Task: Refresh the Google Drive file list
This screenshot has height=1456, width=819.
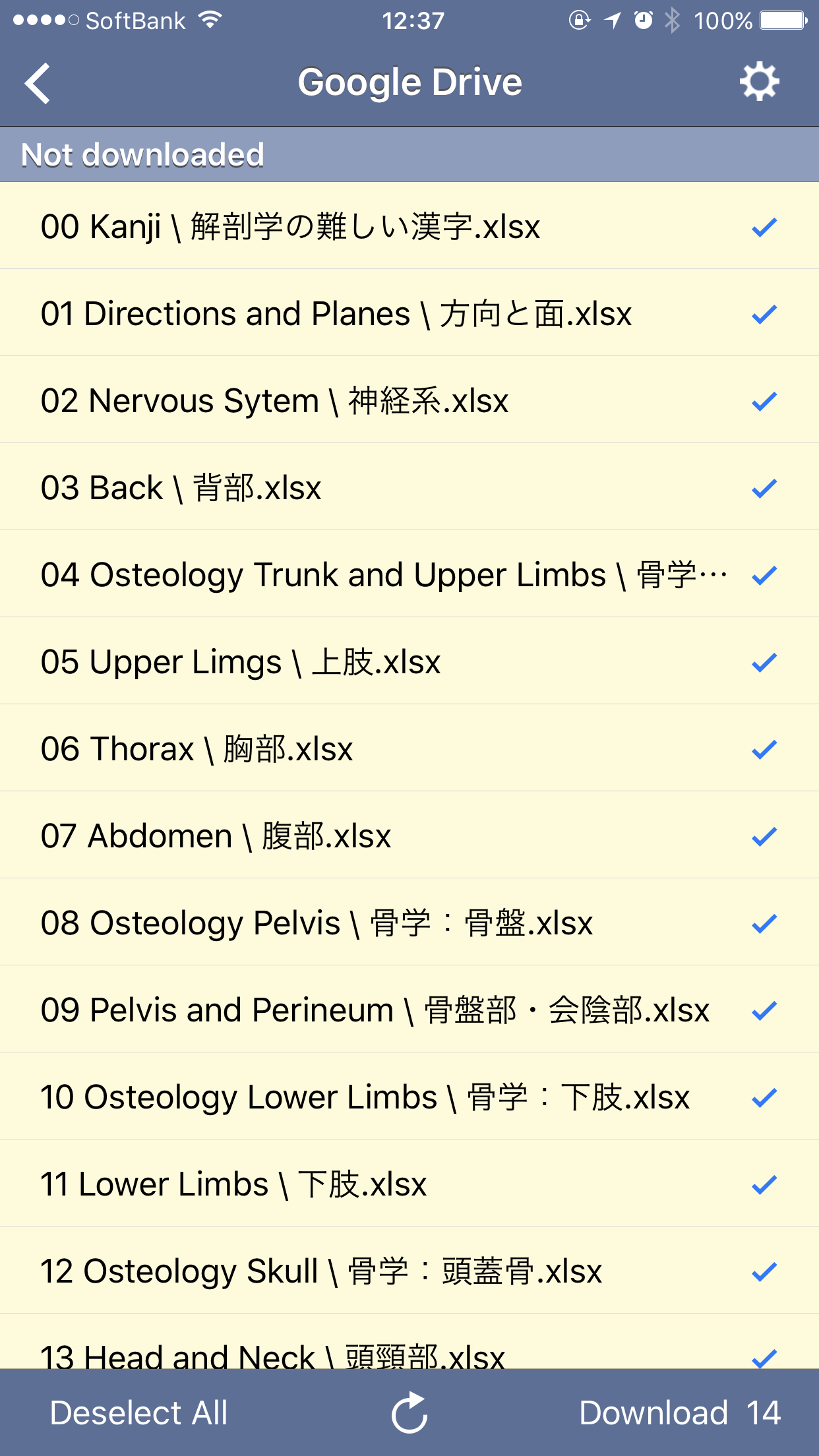Action: click(x=409, y=1413)
